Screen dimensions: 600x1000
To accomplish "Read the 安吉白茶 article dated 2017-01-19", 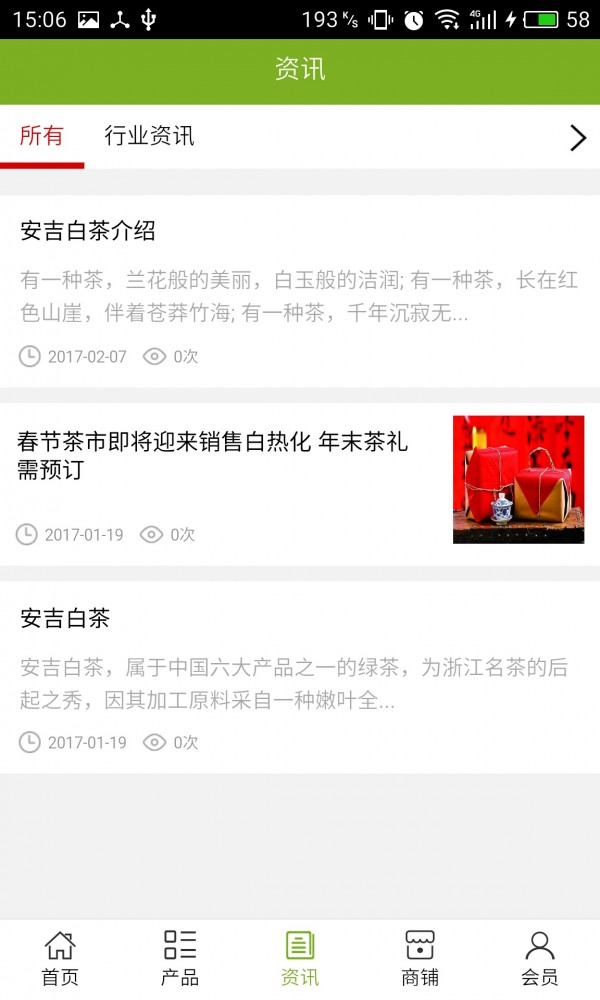I will [65, 619].
